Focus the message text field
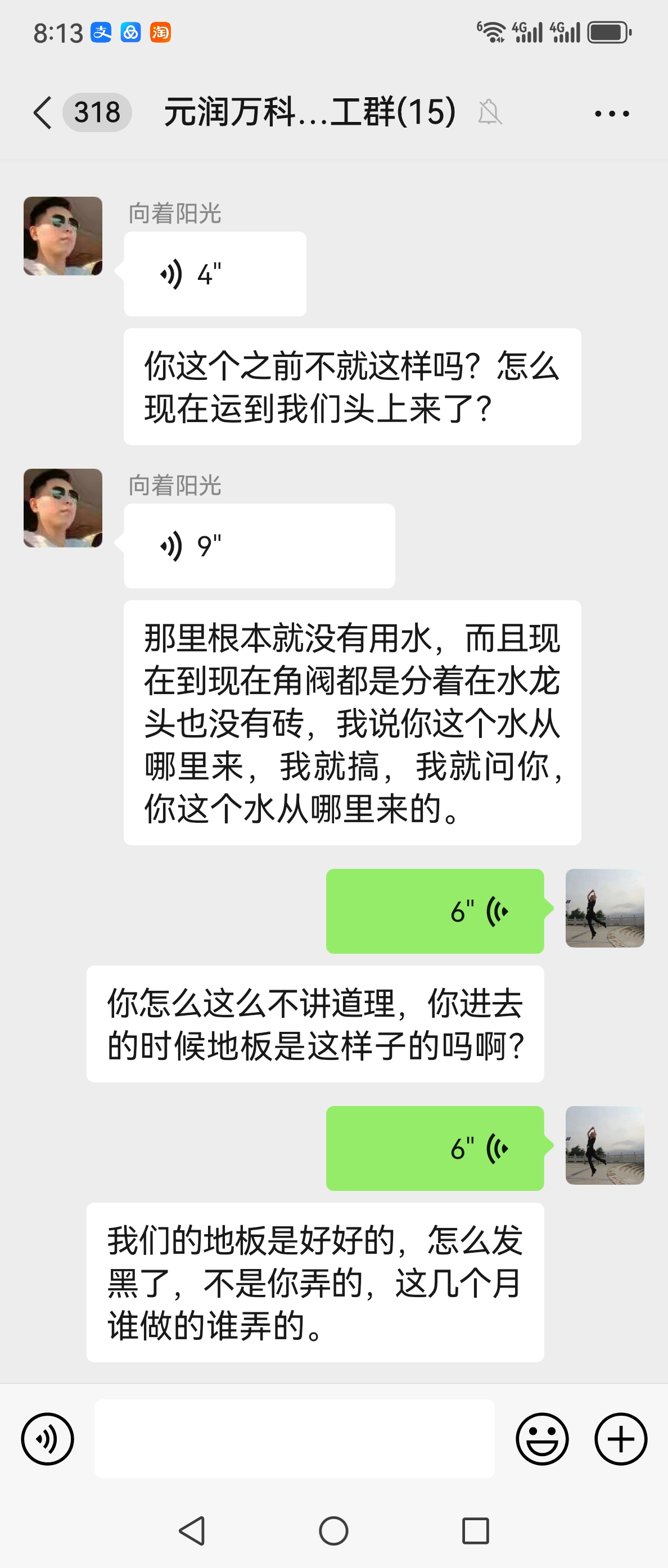The width and height of the screenshot is (668, 1568). click(294, 1438)
